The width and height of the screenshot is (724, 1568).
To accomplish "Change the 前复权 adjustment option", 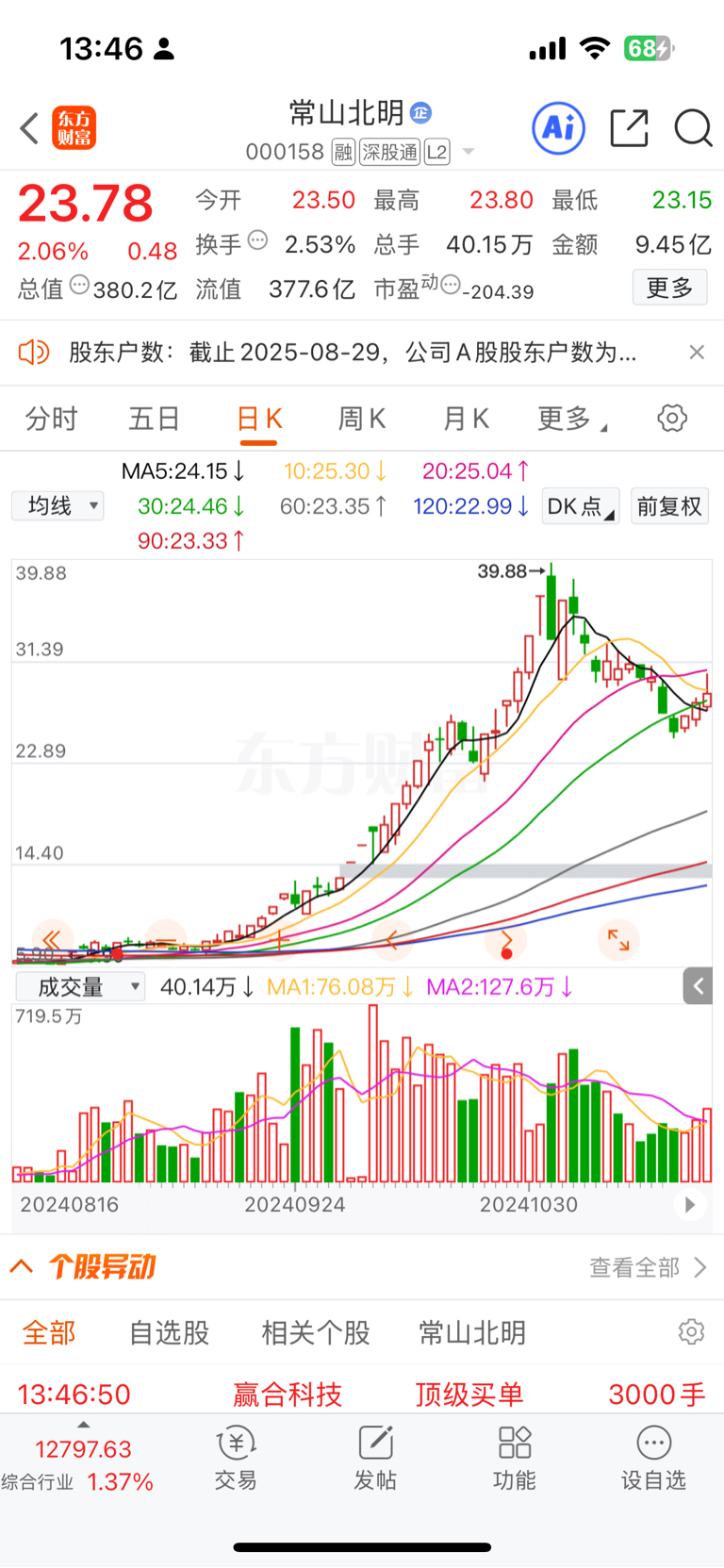I will tap(669, 506).
